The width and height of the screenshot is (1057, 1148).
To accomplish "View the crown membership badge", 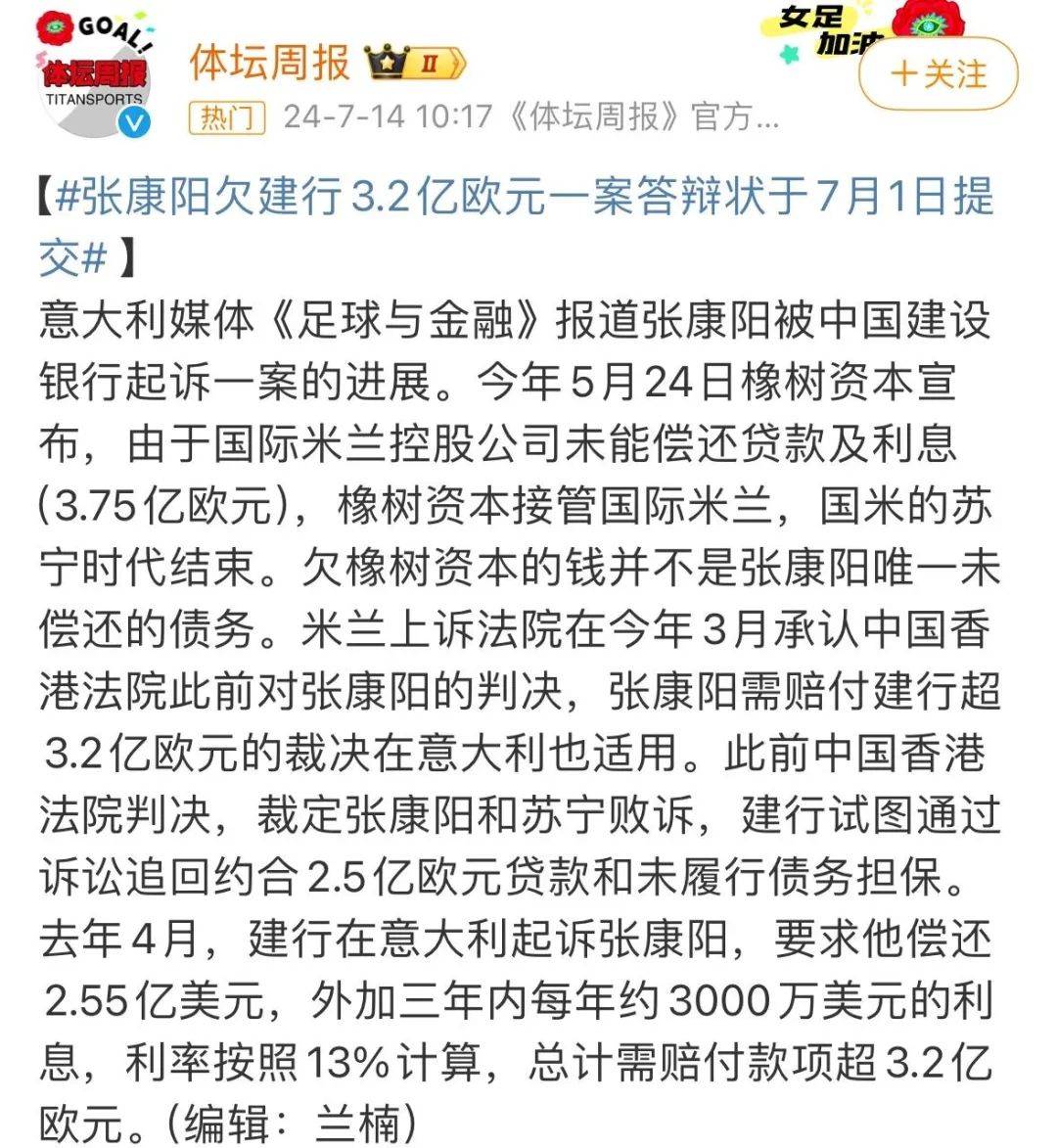I will [413, 65].
